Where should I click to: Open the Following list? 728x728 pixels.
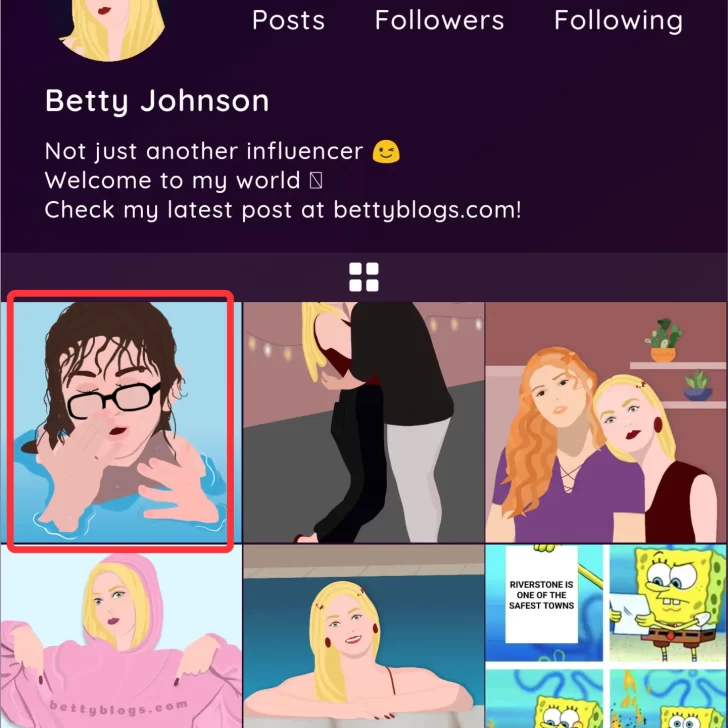tap(618, 20)
